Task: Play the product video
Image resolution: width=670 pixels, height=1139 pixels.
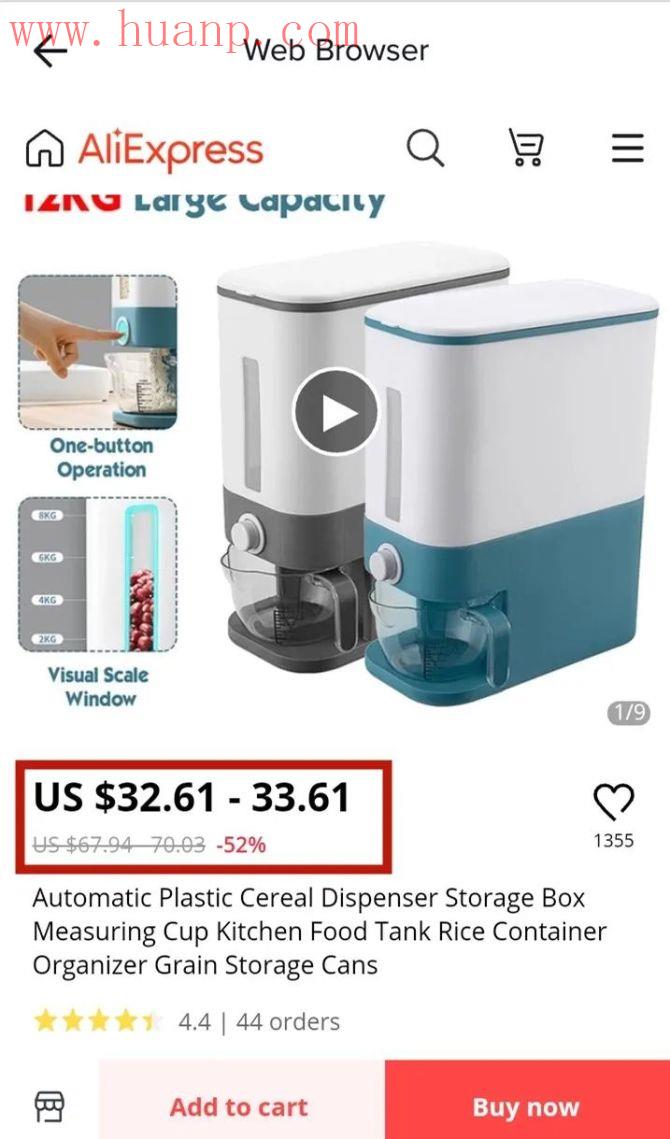Action: [335, 412]
